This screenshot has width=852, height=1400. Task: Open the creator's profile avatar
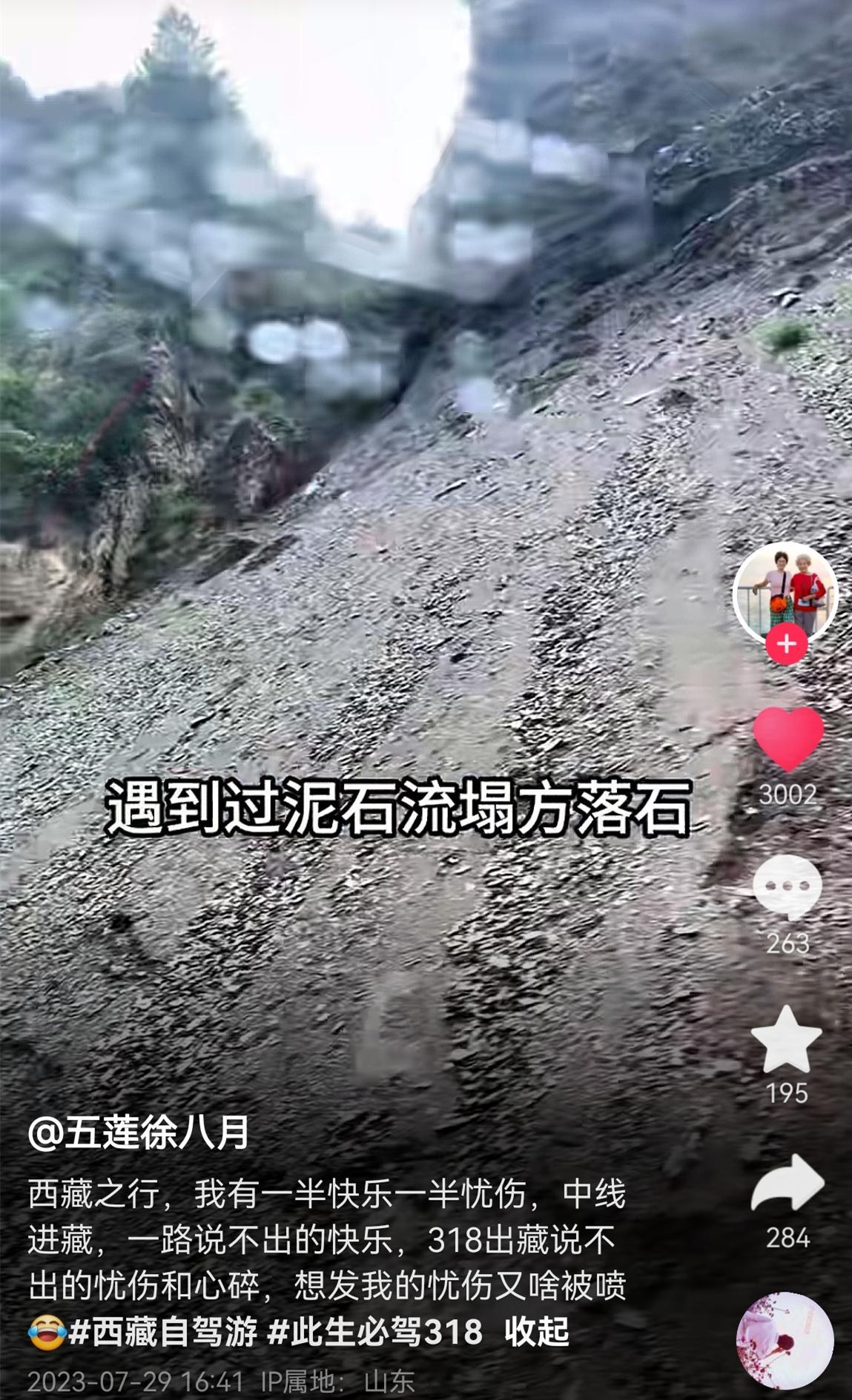785,593
